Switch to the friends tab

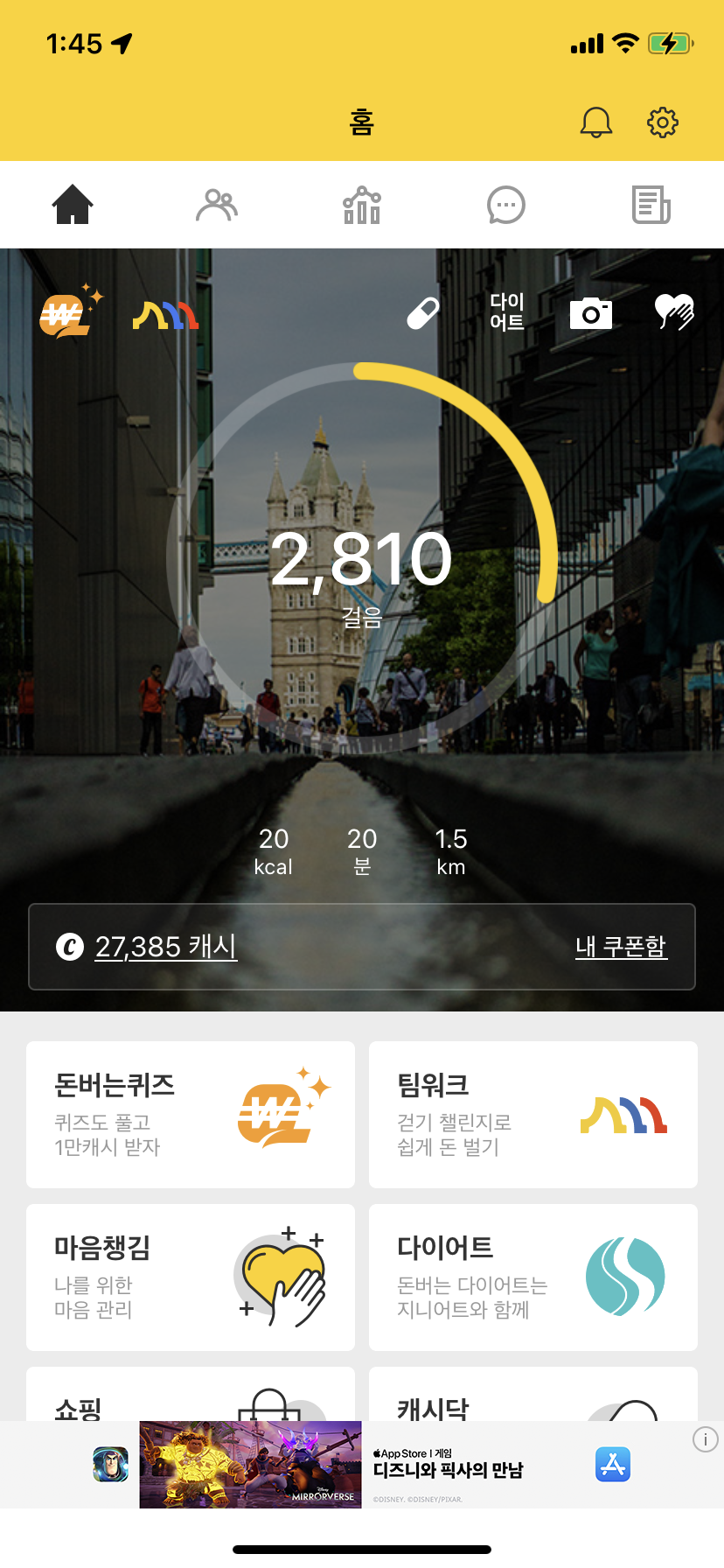click(x=217, y=206)
